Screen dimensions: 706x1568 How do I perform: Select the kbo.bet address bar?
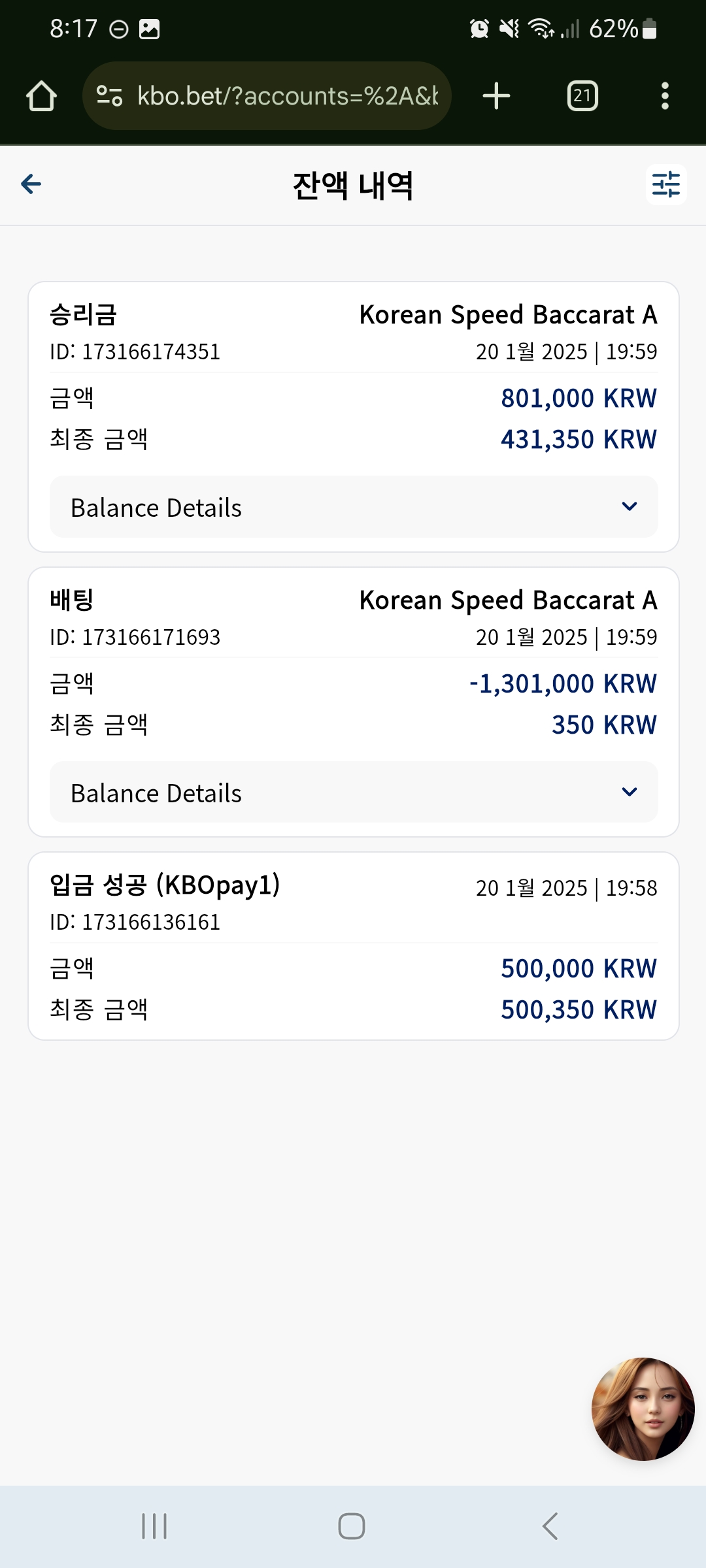[267, 96]
